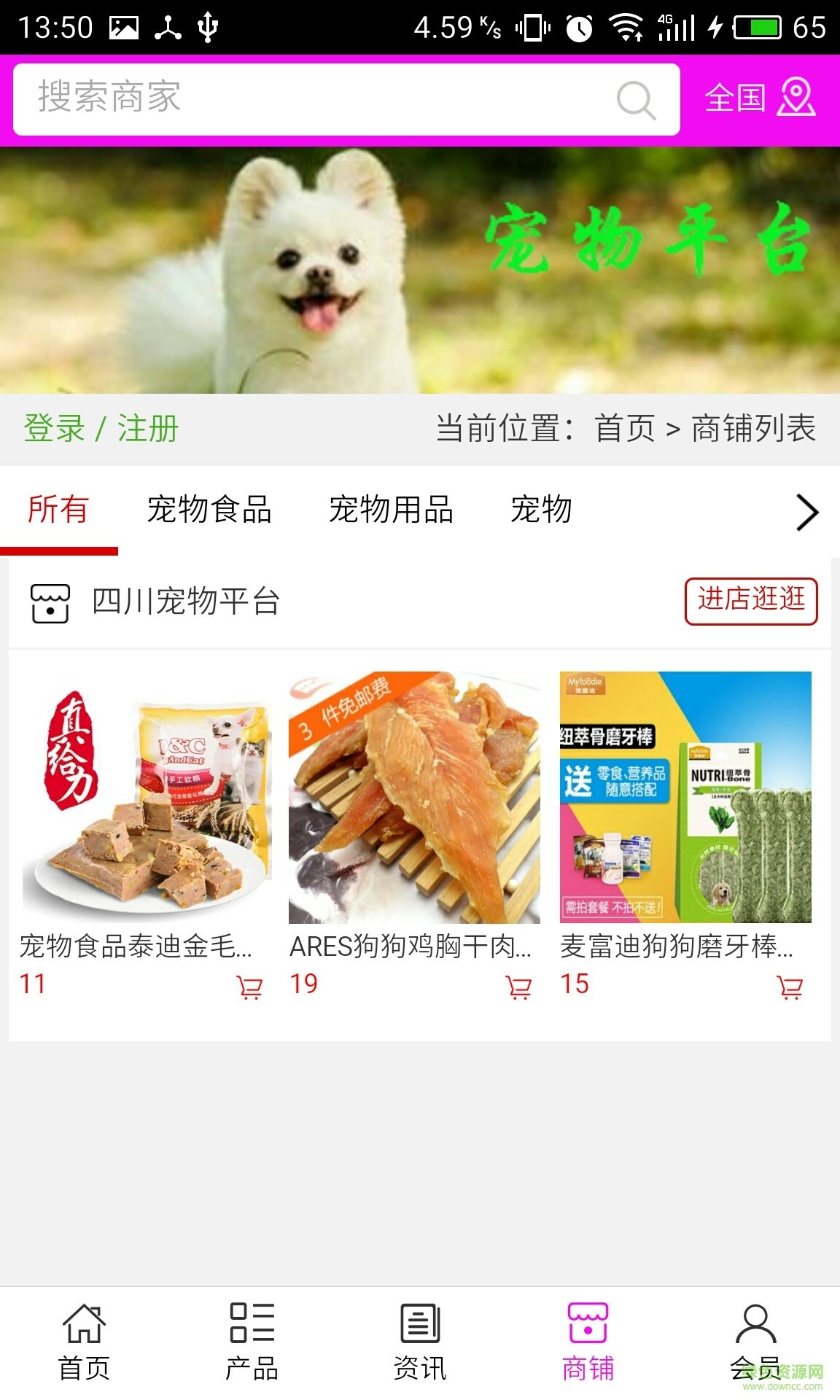The image size is (840, 1400).
Task: Open the 资讯 tab
Action: [420, 1342]
